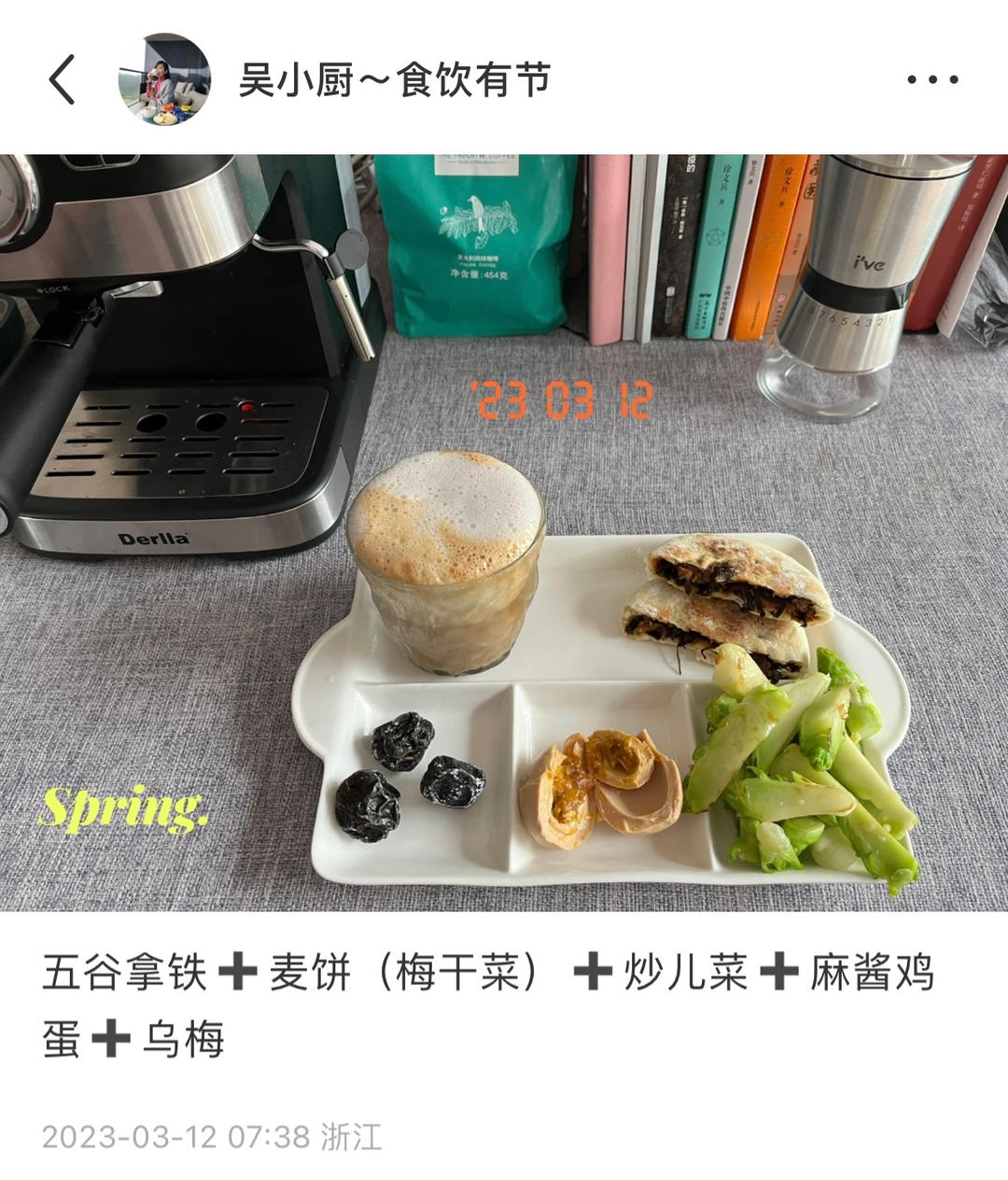Open the three-dot overflow menu
The width and height of the screenshot is (1008, 1180).
[933, 80]
